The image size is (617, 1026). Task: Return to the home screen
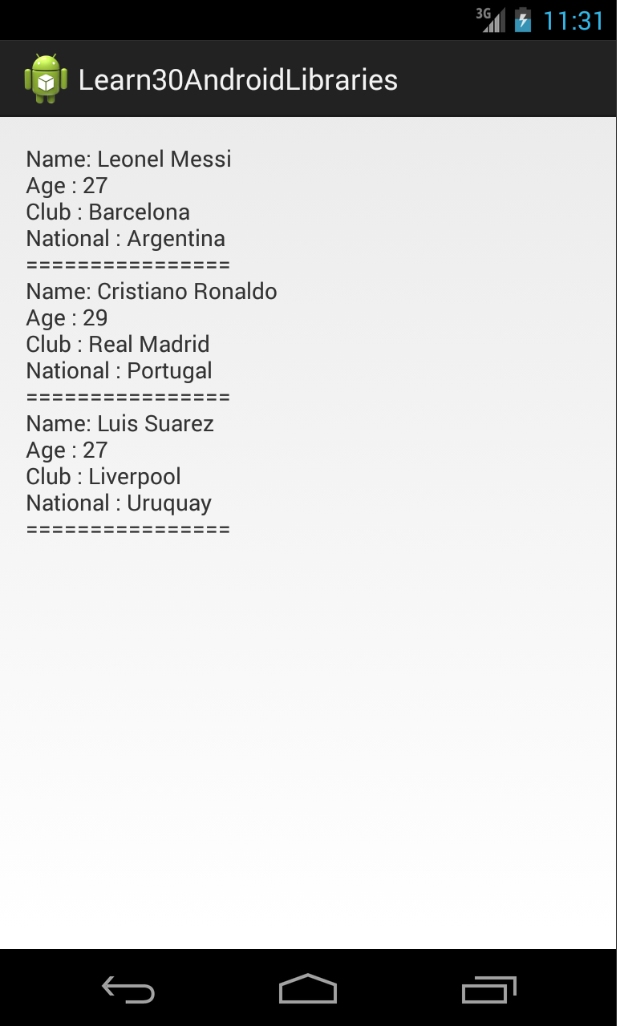tap(308, 989)
